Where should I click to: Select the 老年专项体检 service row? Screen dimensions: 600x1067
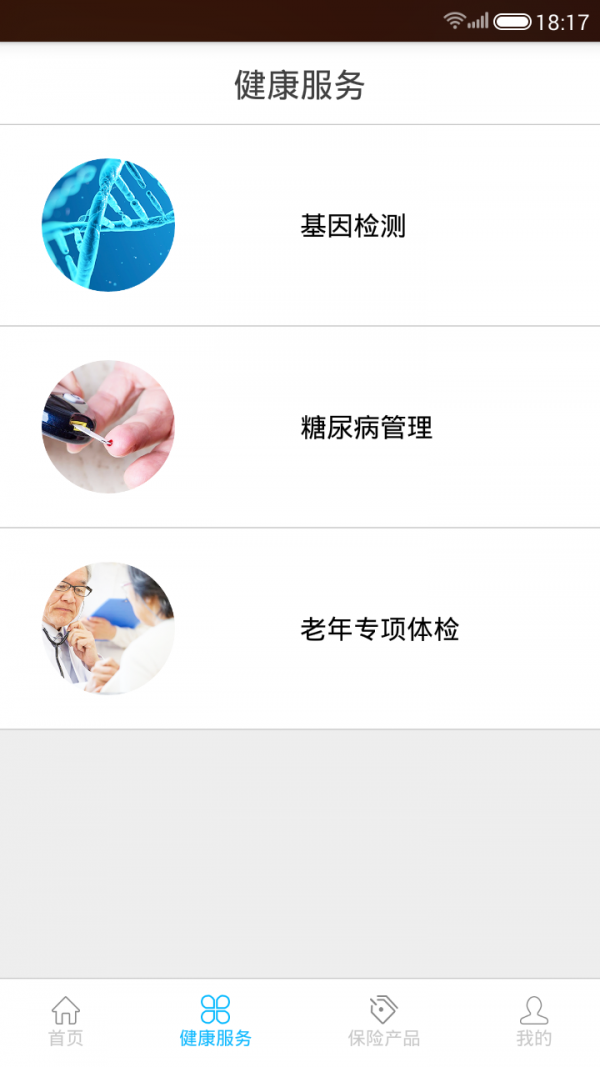300,629
